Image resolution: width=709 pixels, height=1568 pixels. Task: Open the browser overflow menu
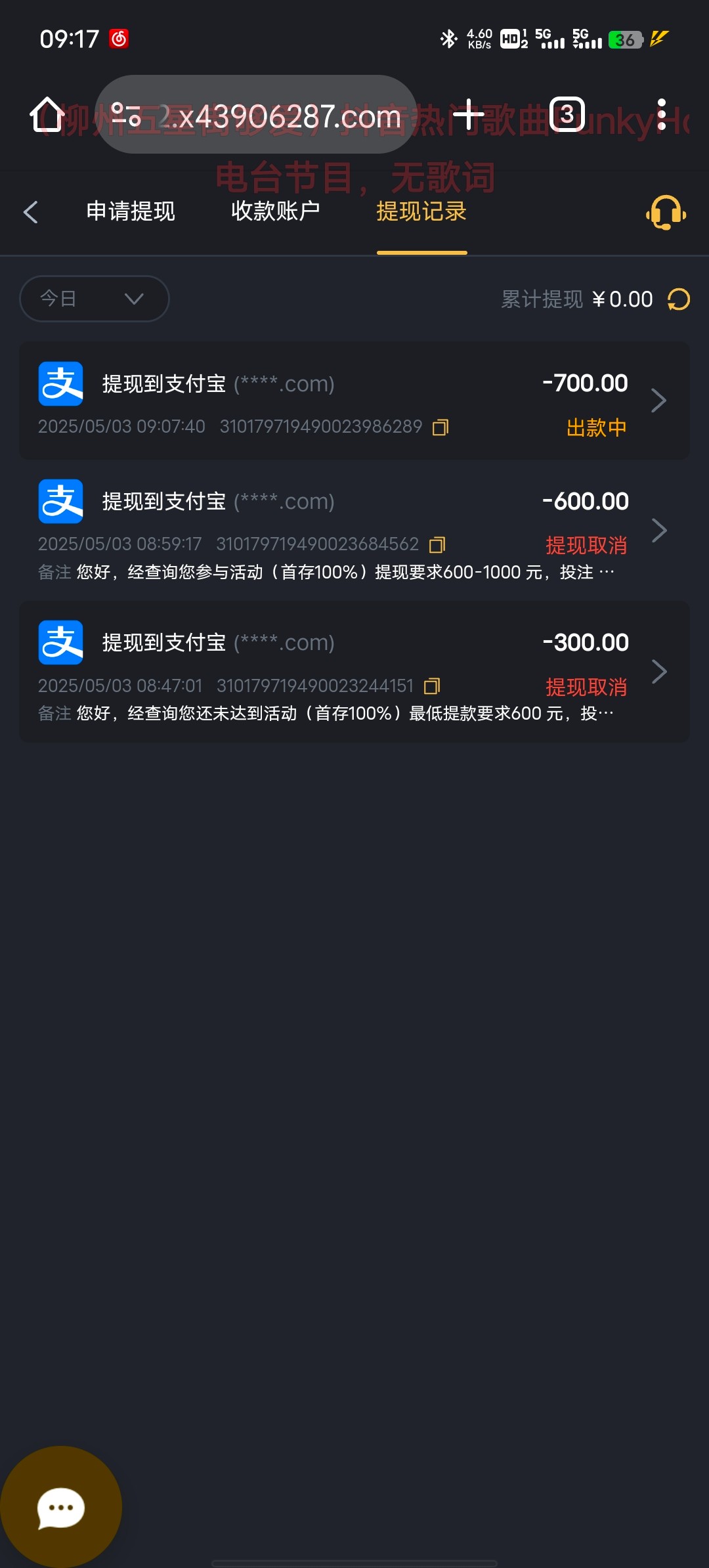(662, 115)
